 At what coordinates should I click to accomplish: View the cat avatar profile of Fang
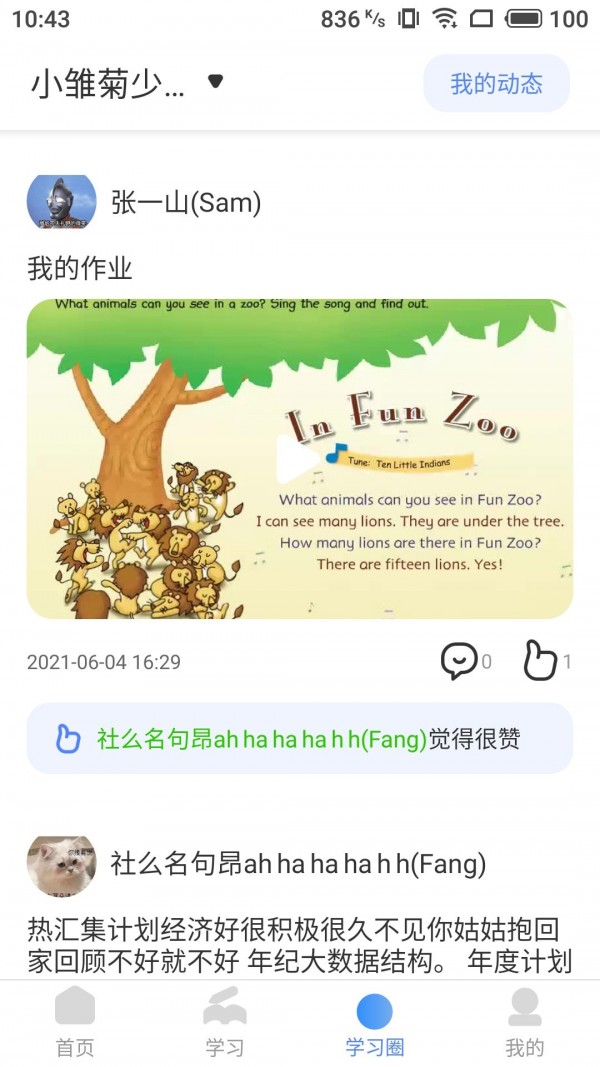coord(61,864)
